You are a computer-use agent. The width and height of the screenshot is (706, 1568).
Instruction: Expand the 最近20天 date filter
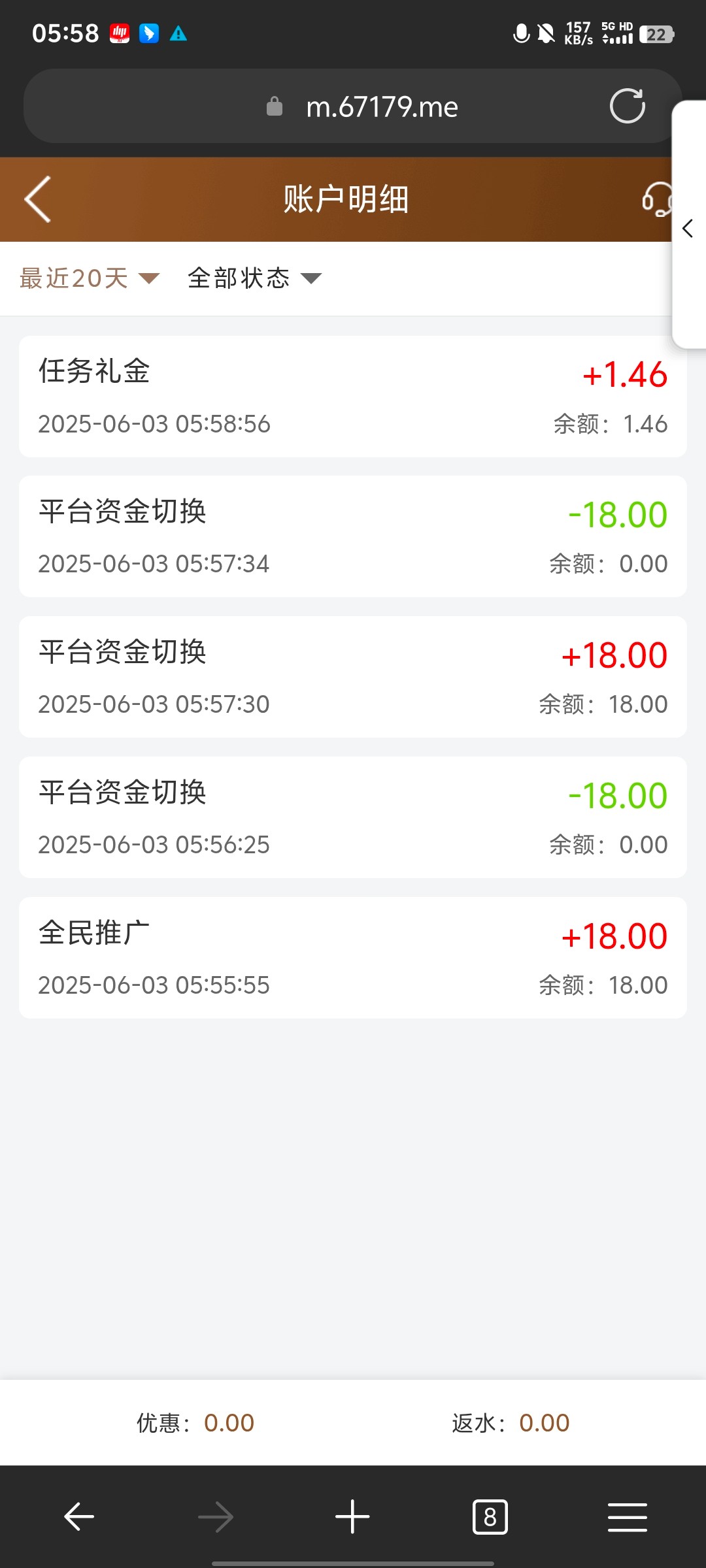90,278
